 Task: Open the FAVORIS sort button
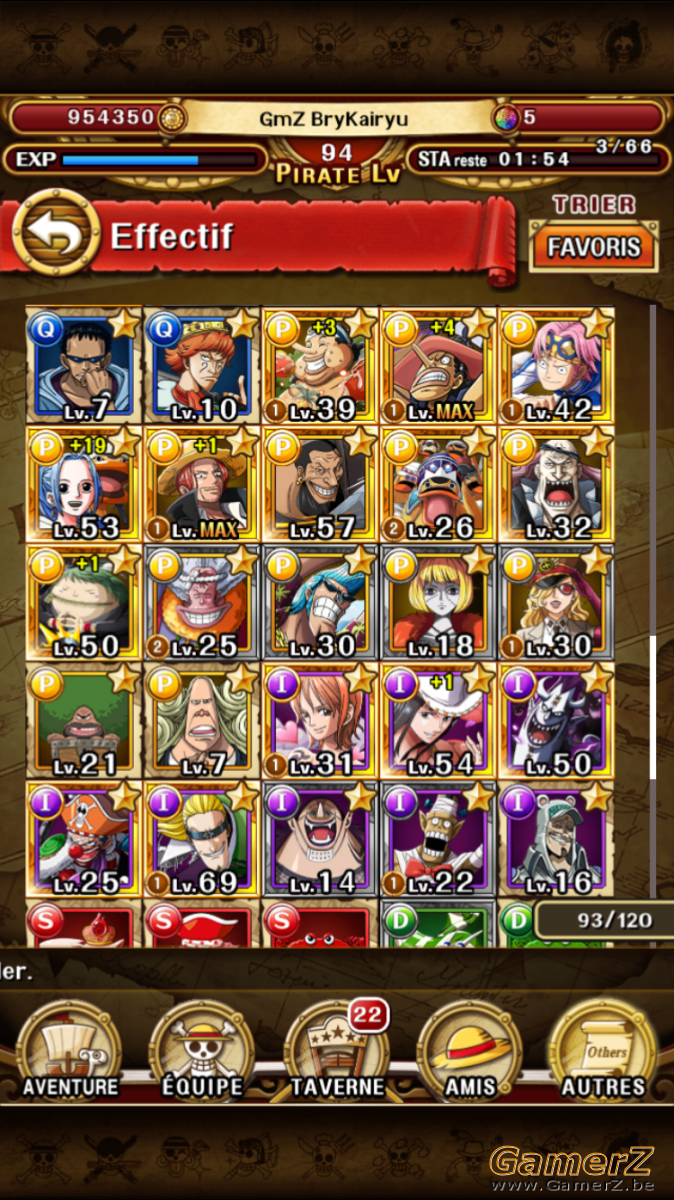pyautogui.click(x=595, y=246)
